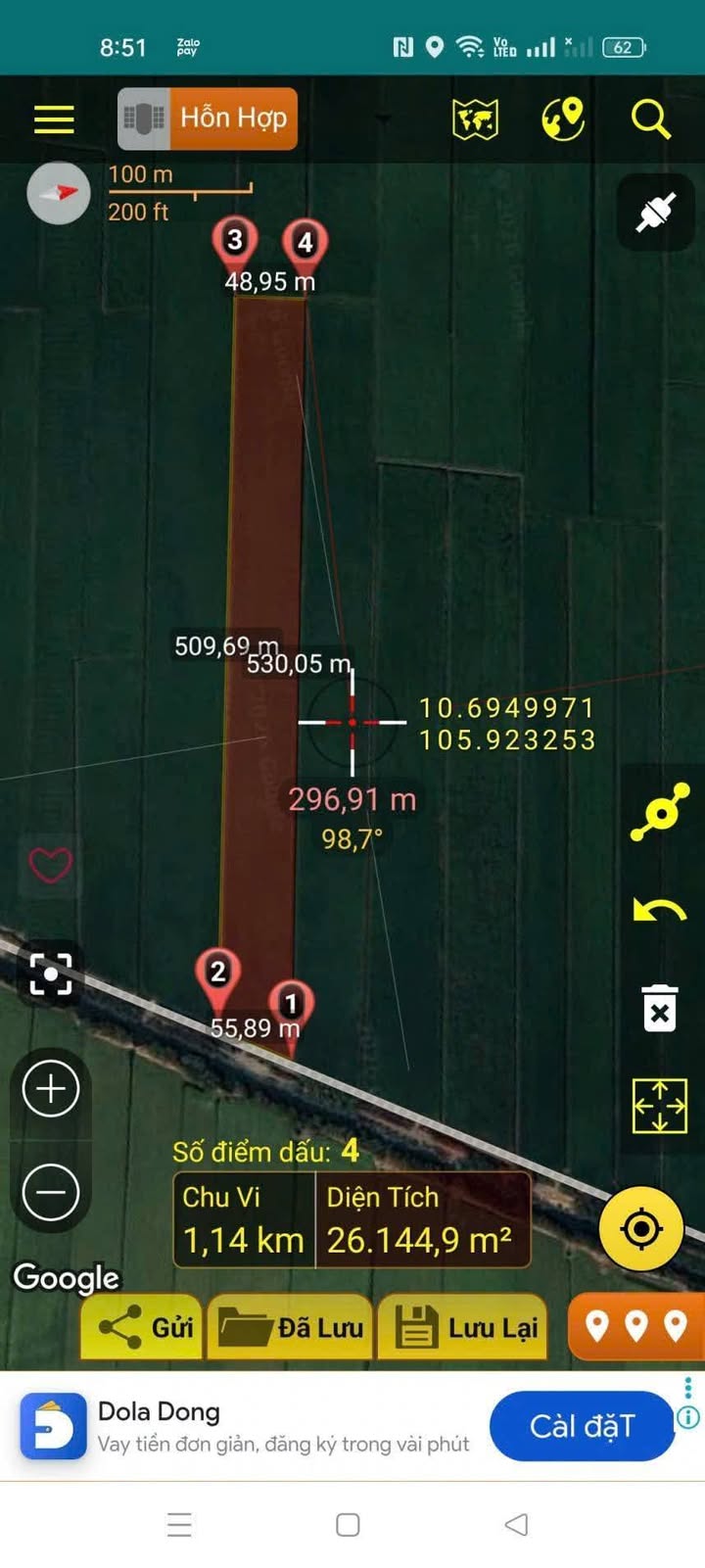
Task: Tap the globe location pin icon
Action: point(563,119)
